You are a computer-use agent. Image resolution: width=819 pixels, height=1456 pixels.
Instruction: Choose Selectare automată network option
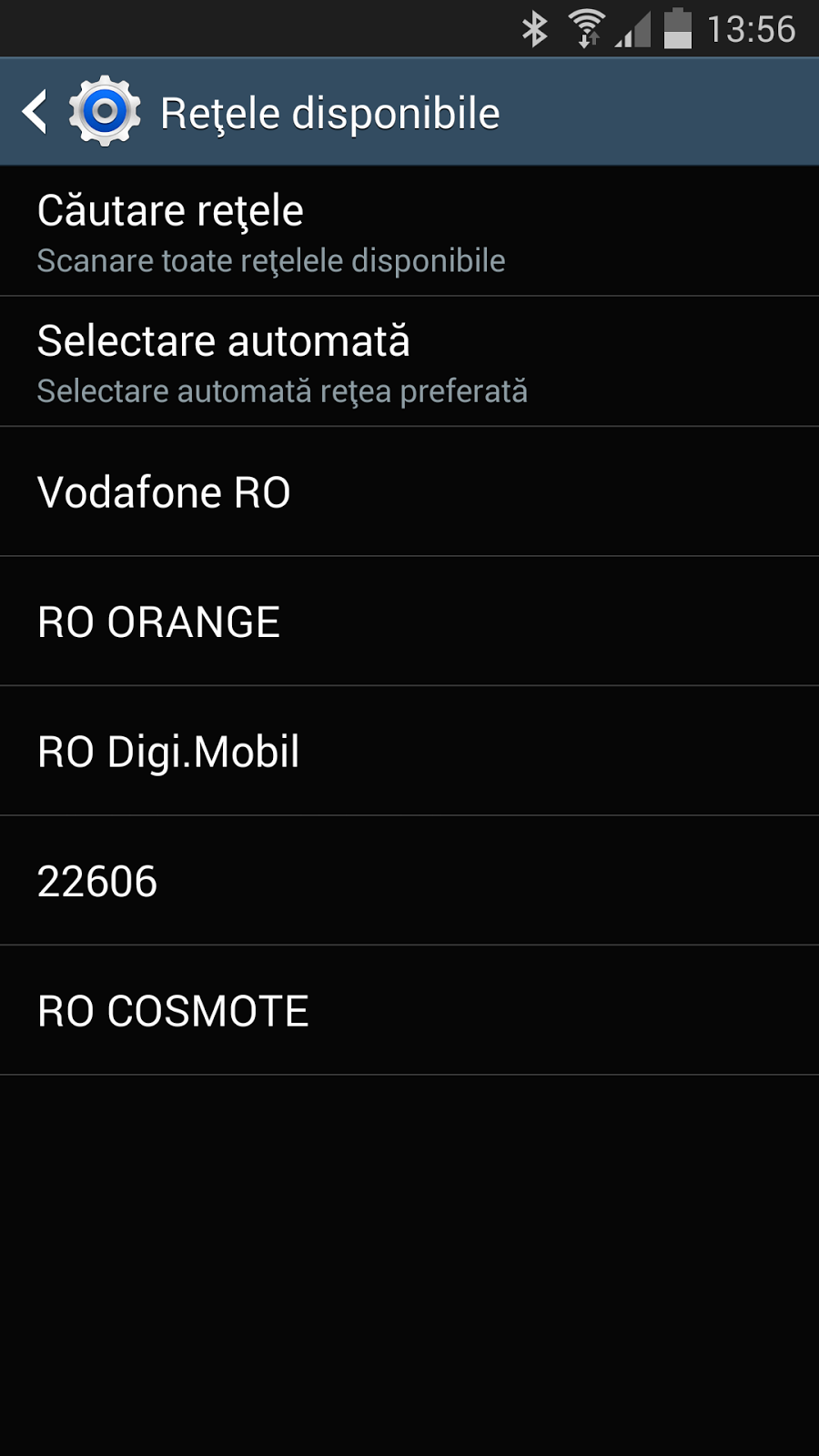tap(409, 362)
